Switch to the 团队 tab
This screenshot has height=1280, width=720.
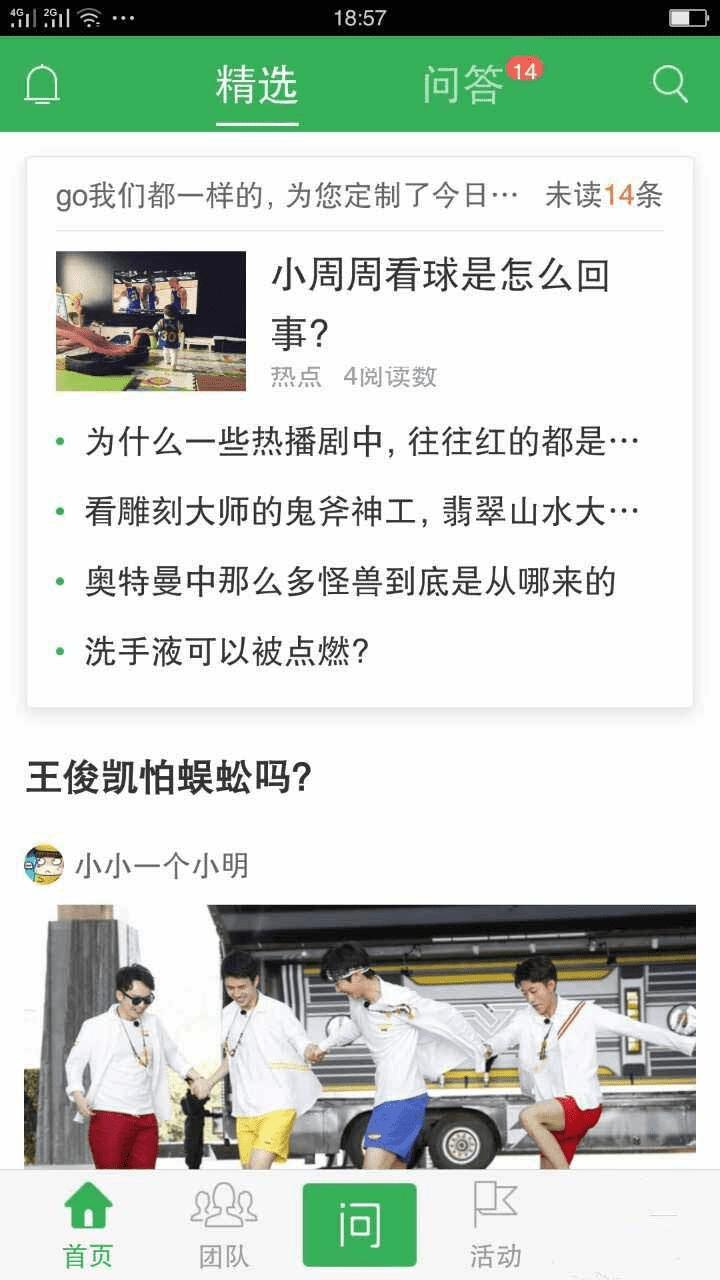pyautogui.click(x=224, y=1225)
